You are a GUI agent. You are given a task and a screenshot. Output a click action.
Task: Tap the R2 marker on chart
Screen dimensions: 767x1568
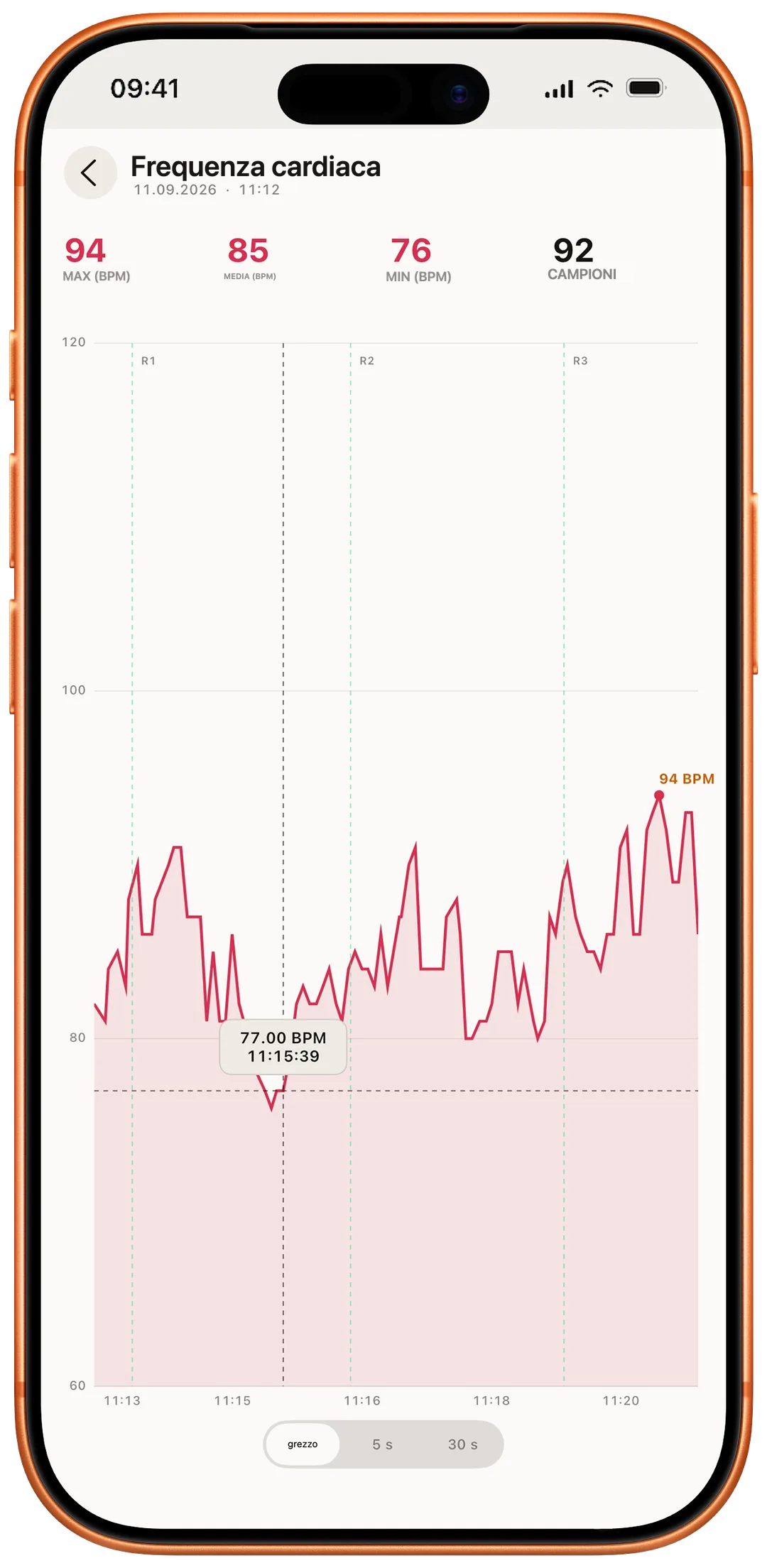click(366, 361)
